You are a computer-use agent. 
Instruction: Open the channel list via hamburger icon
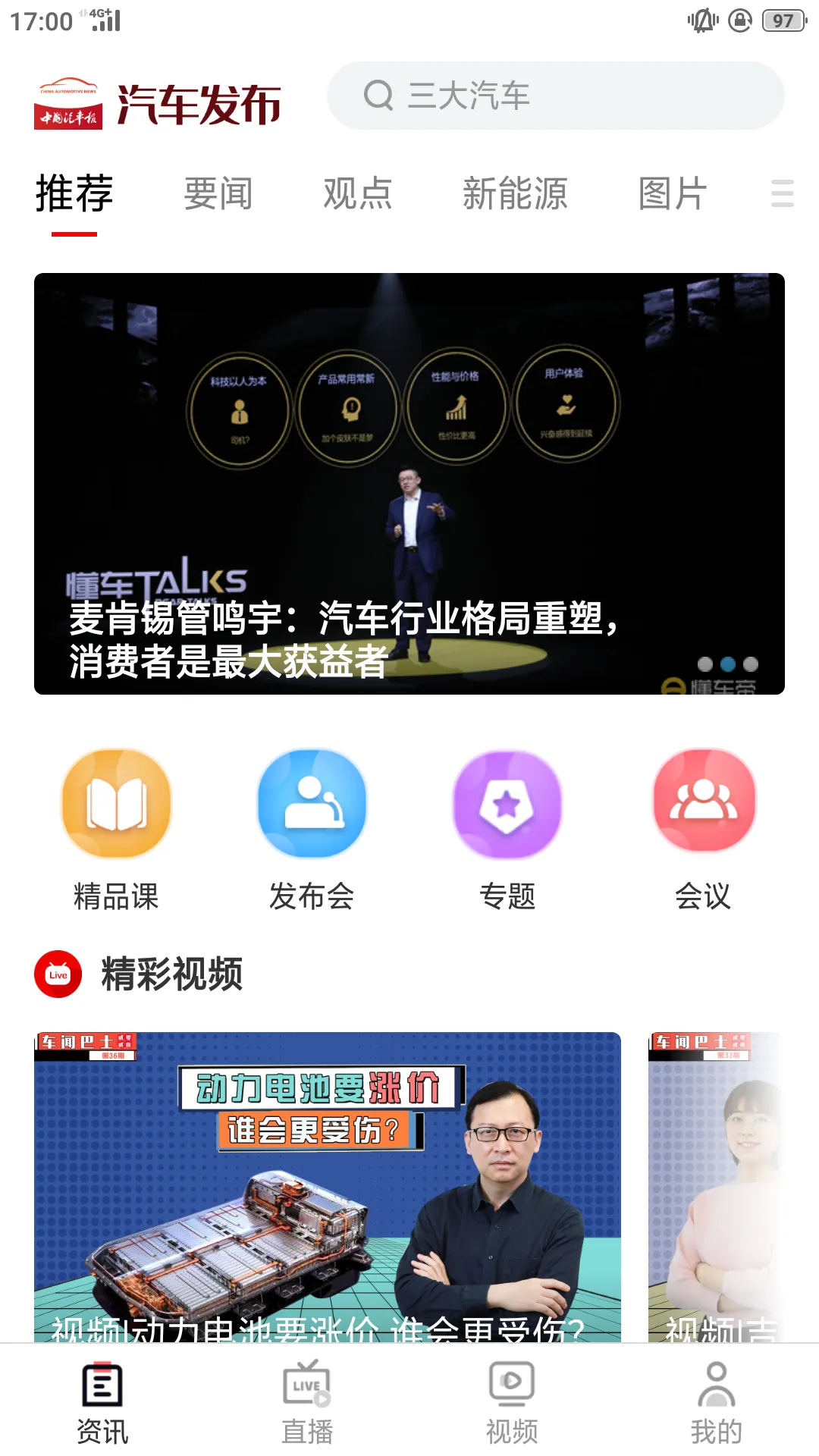click(x=781, y=195)
